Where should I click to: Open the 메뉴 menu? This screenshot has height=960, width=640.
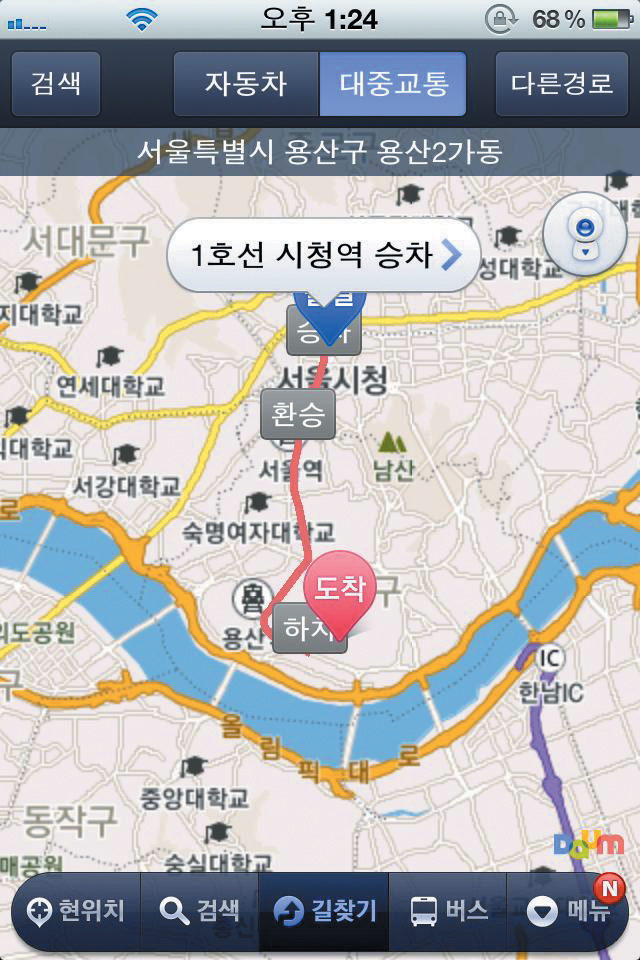(x=568, y=911)
